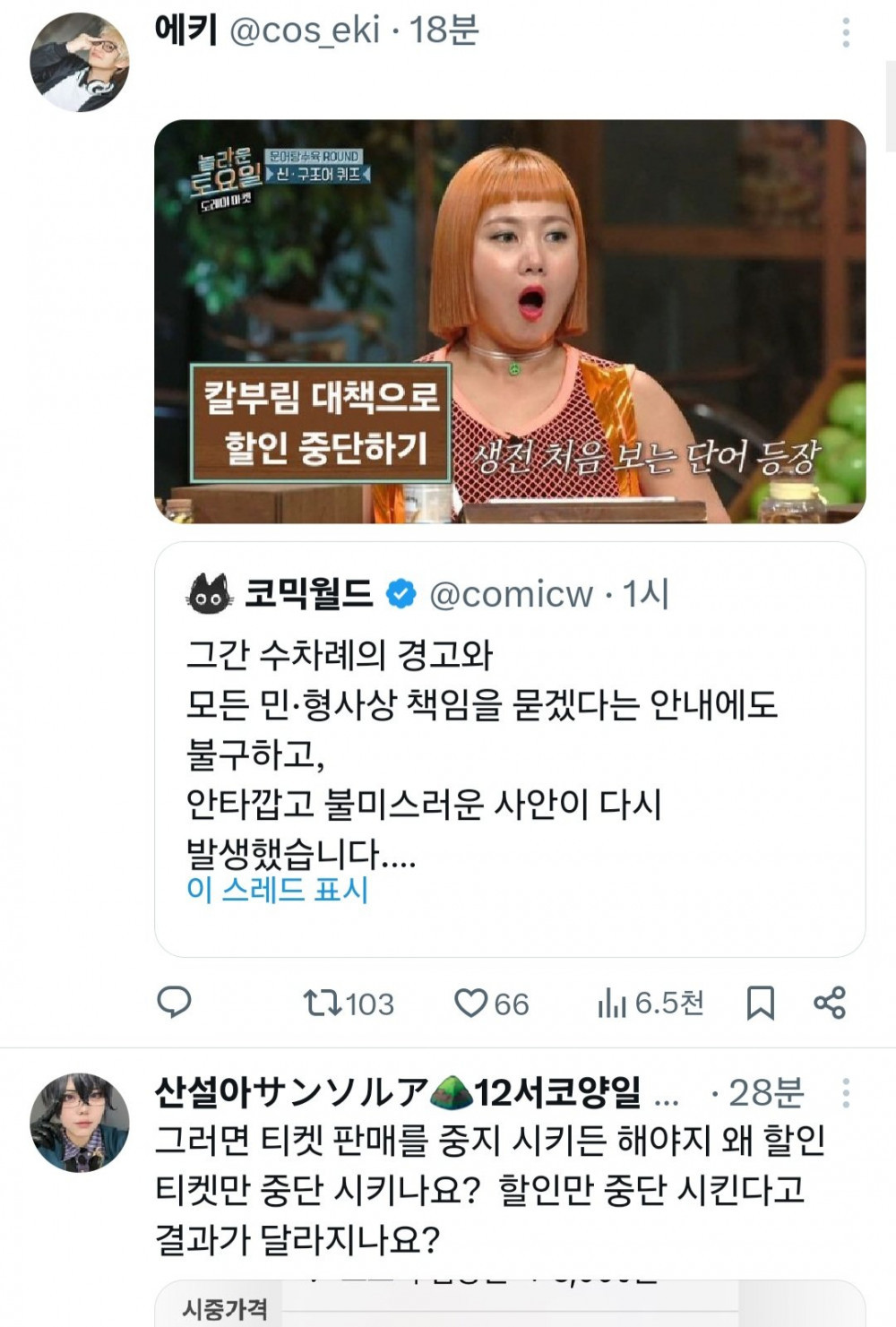Open the overflow menu on 에키's tweet
896x1327 pixels.
tap(845, 32)
